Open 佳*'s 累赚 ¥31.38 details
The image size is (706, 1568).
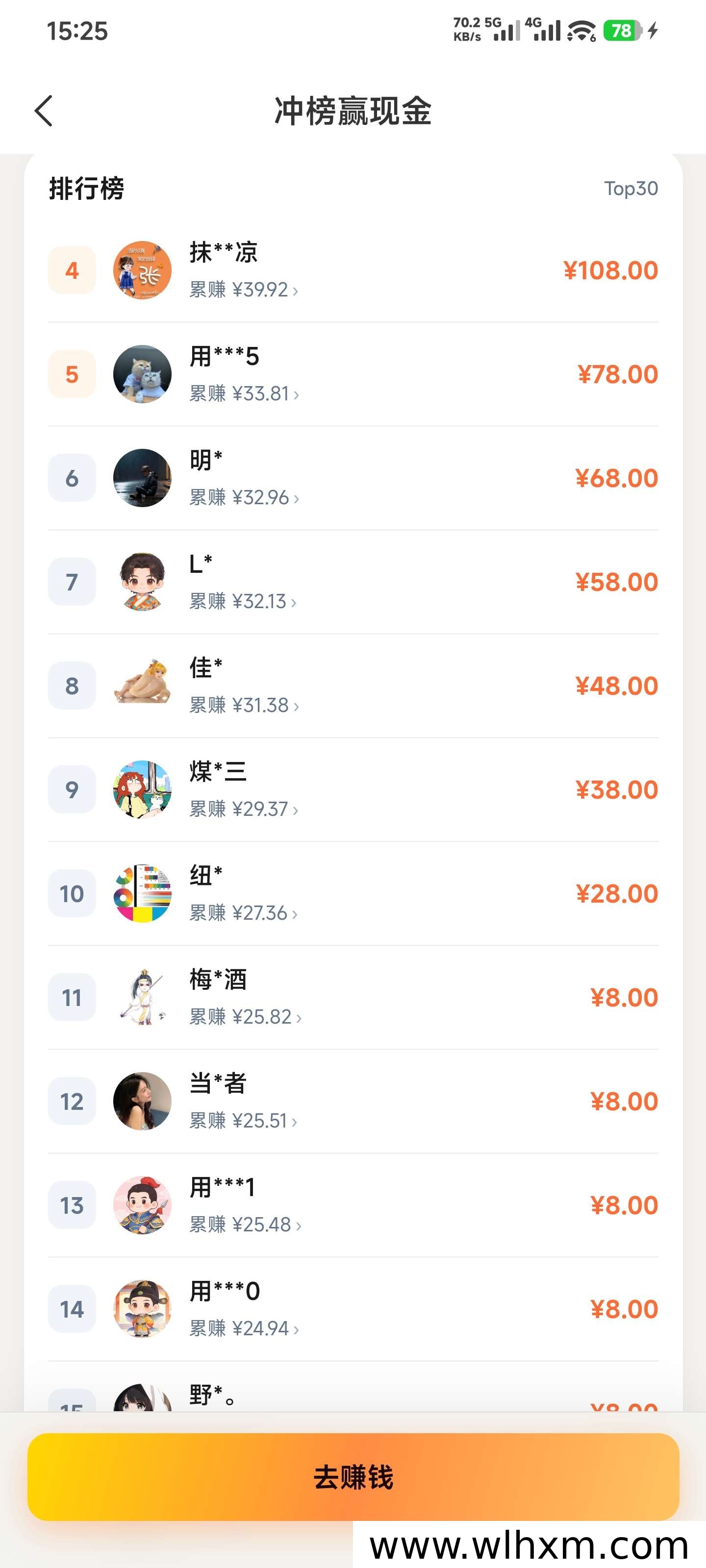(x=244, y=706)
